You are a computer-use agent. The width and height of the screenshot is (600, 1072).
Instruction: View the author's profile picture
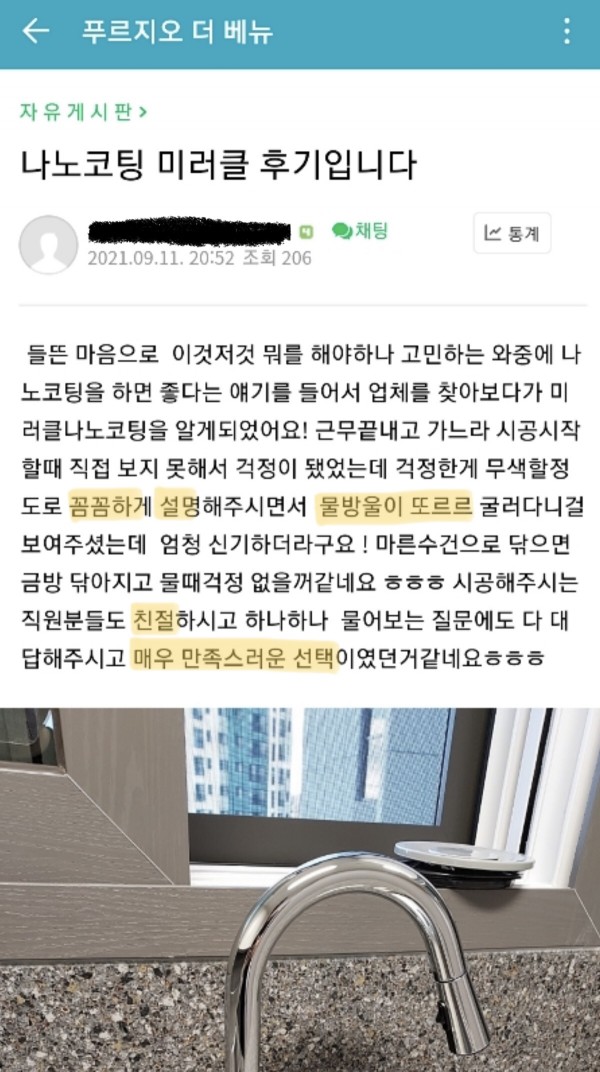(48, 244)
